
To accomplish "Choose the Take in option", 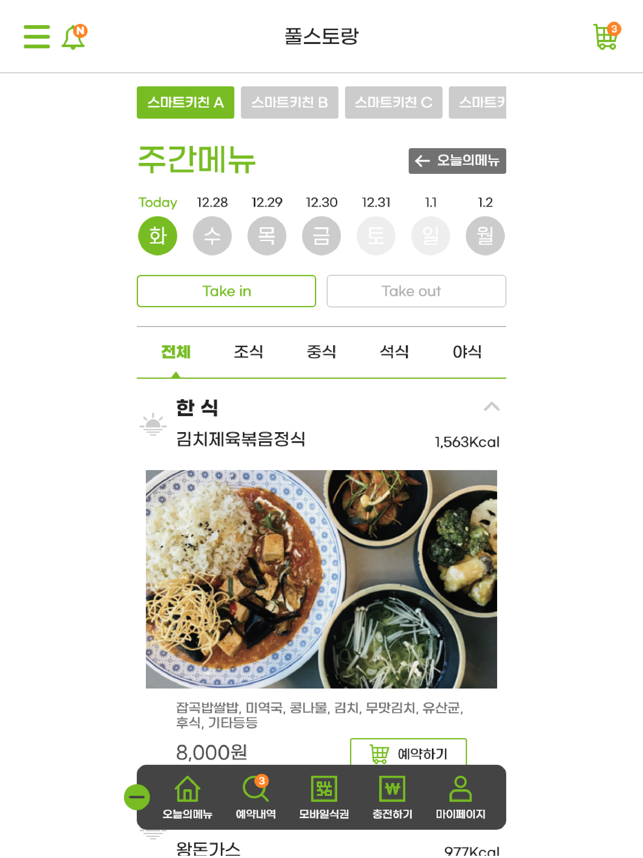I will point(226,291).
